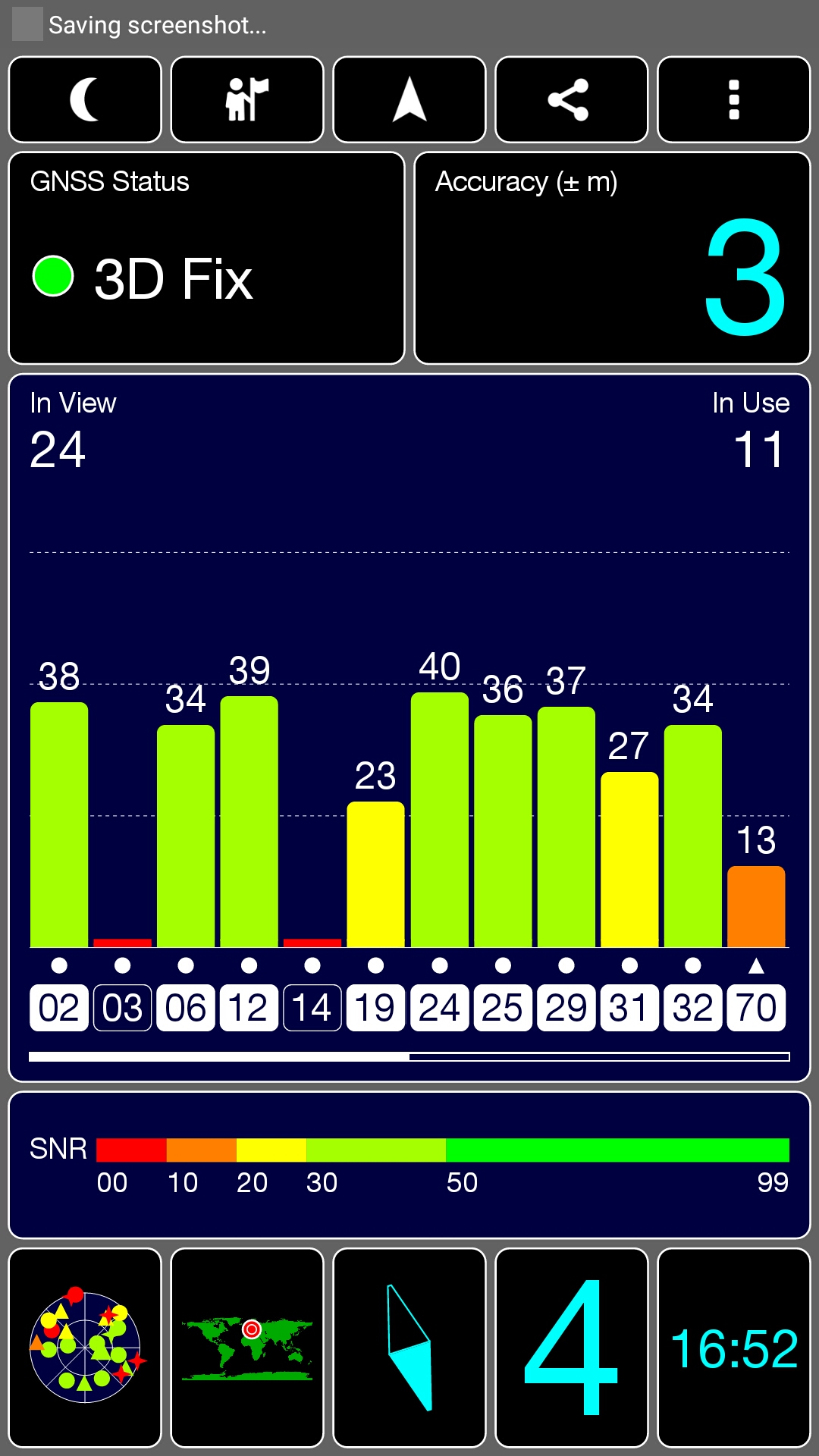Open the speed tile showing 4

click(x=572, y=1348)
